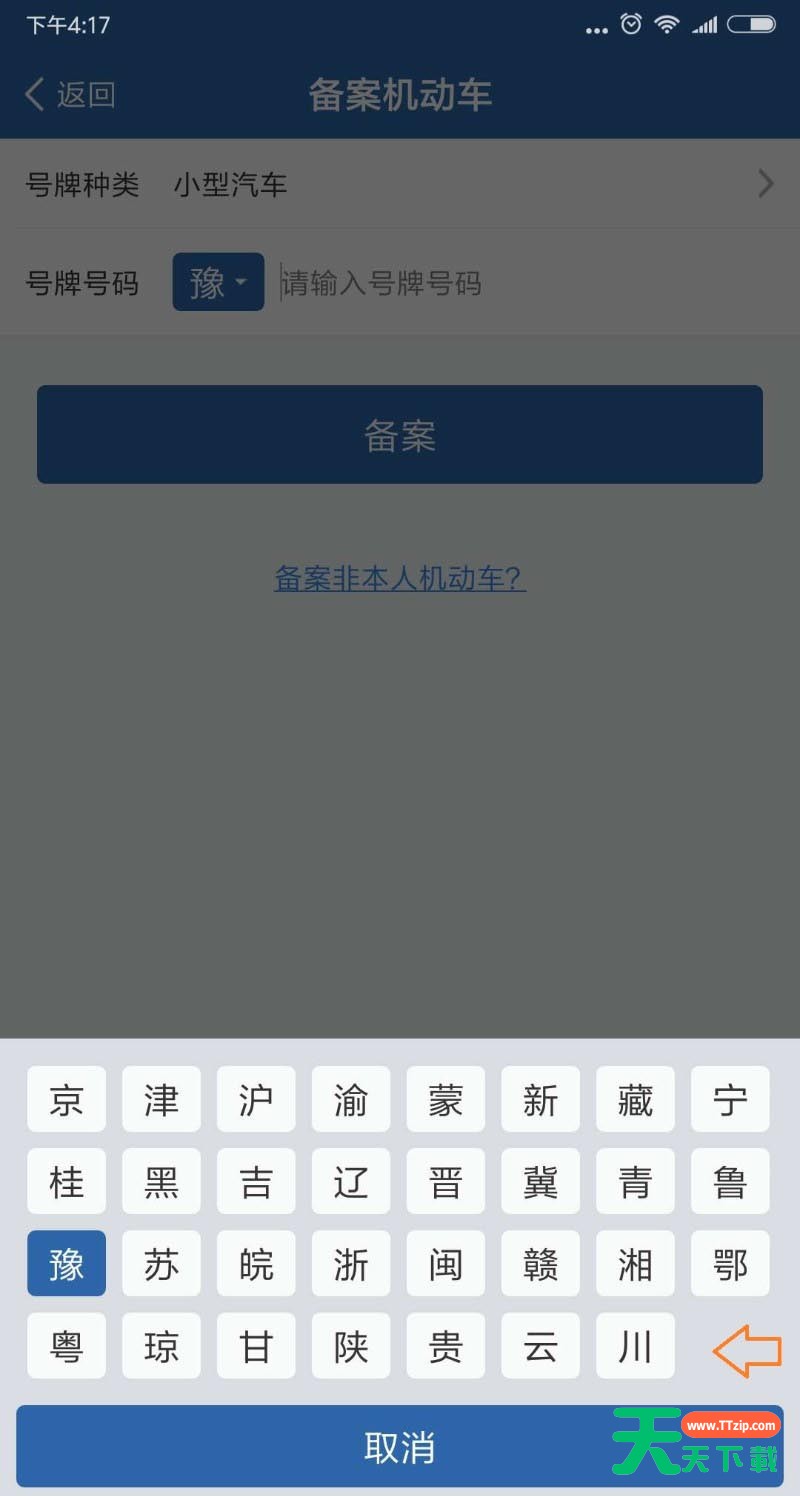Select the 川 province key
800x1496 pixels.
tap(635, 1345)
